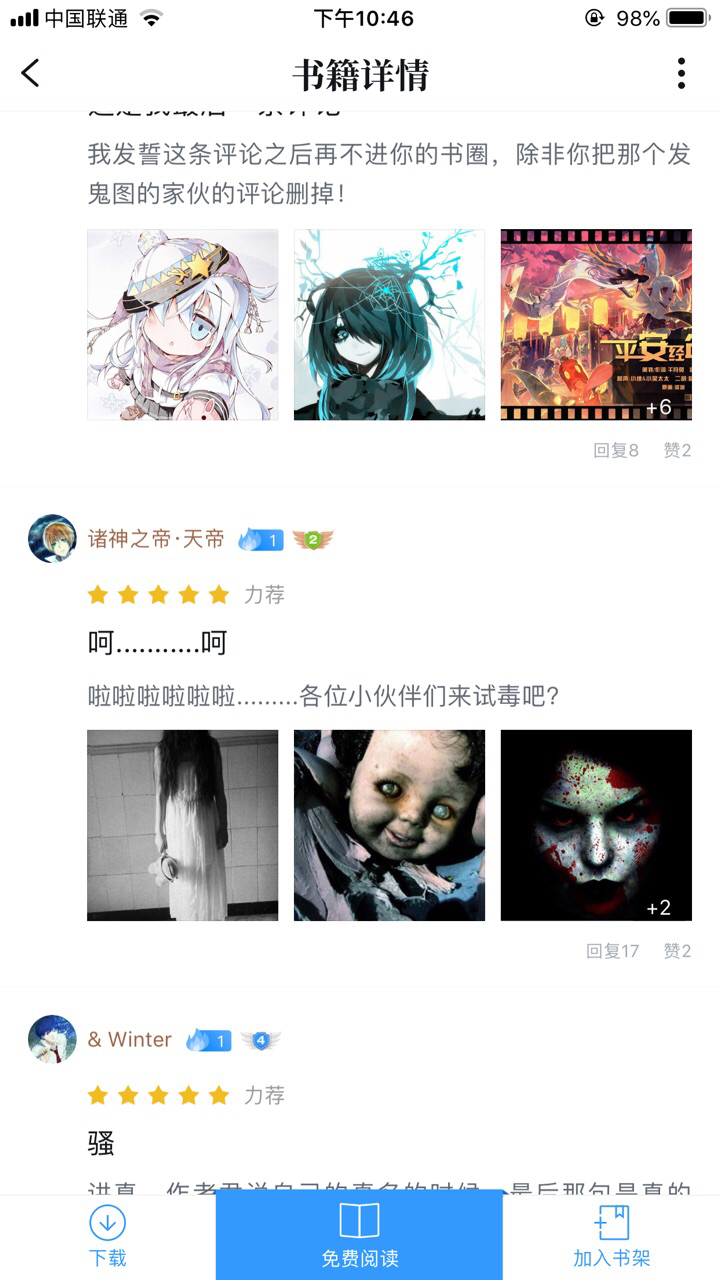View the white-haired anime girl image
This screenshot has width=720, height=1280.
[x=183, y=325]
